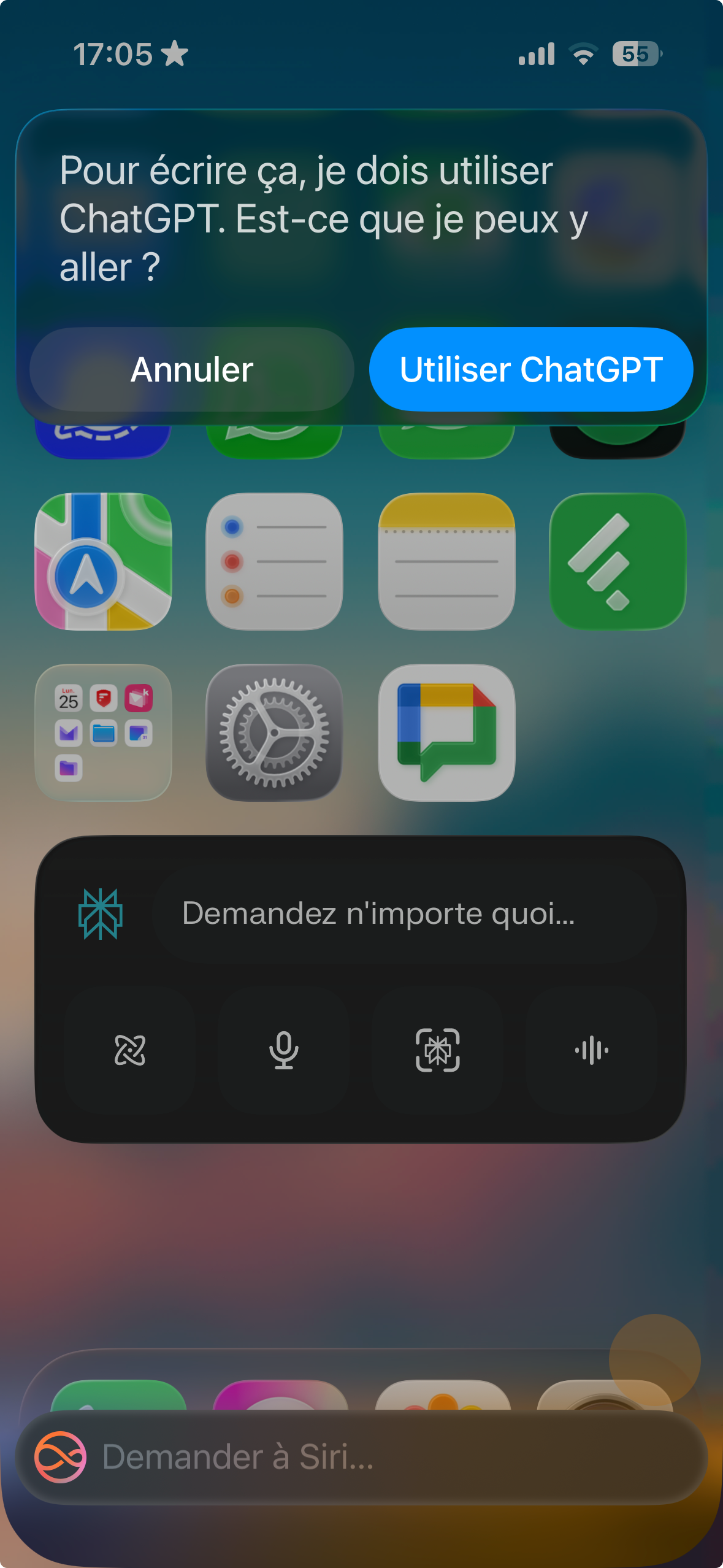Confirm with Utiliser ChatGPT

(x=531, y=369)
